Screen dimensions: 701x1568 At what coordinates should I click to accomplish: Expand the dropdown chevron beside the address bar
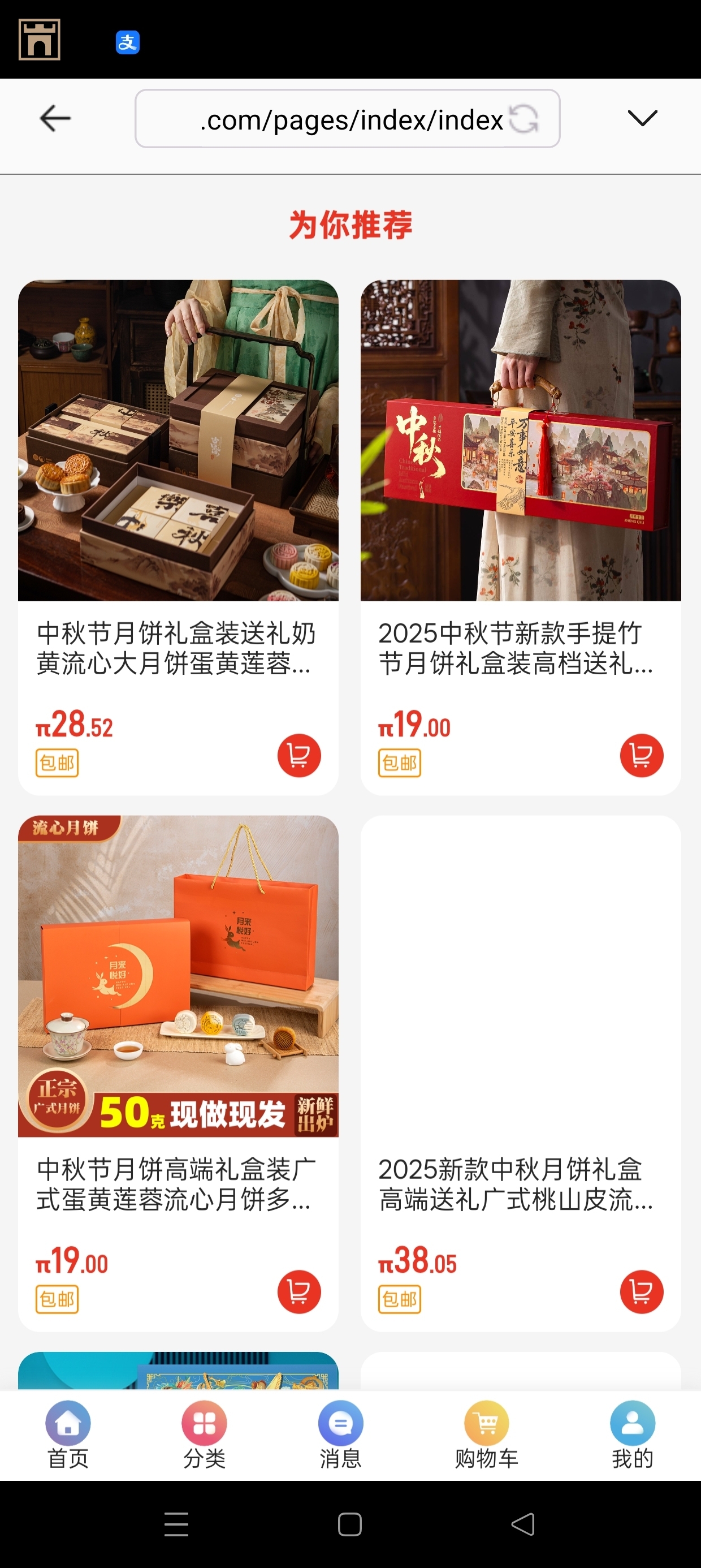point(642,118)
